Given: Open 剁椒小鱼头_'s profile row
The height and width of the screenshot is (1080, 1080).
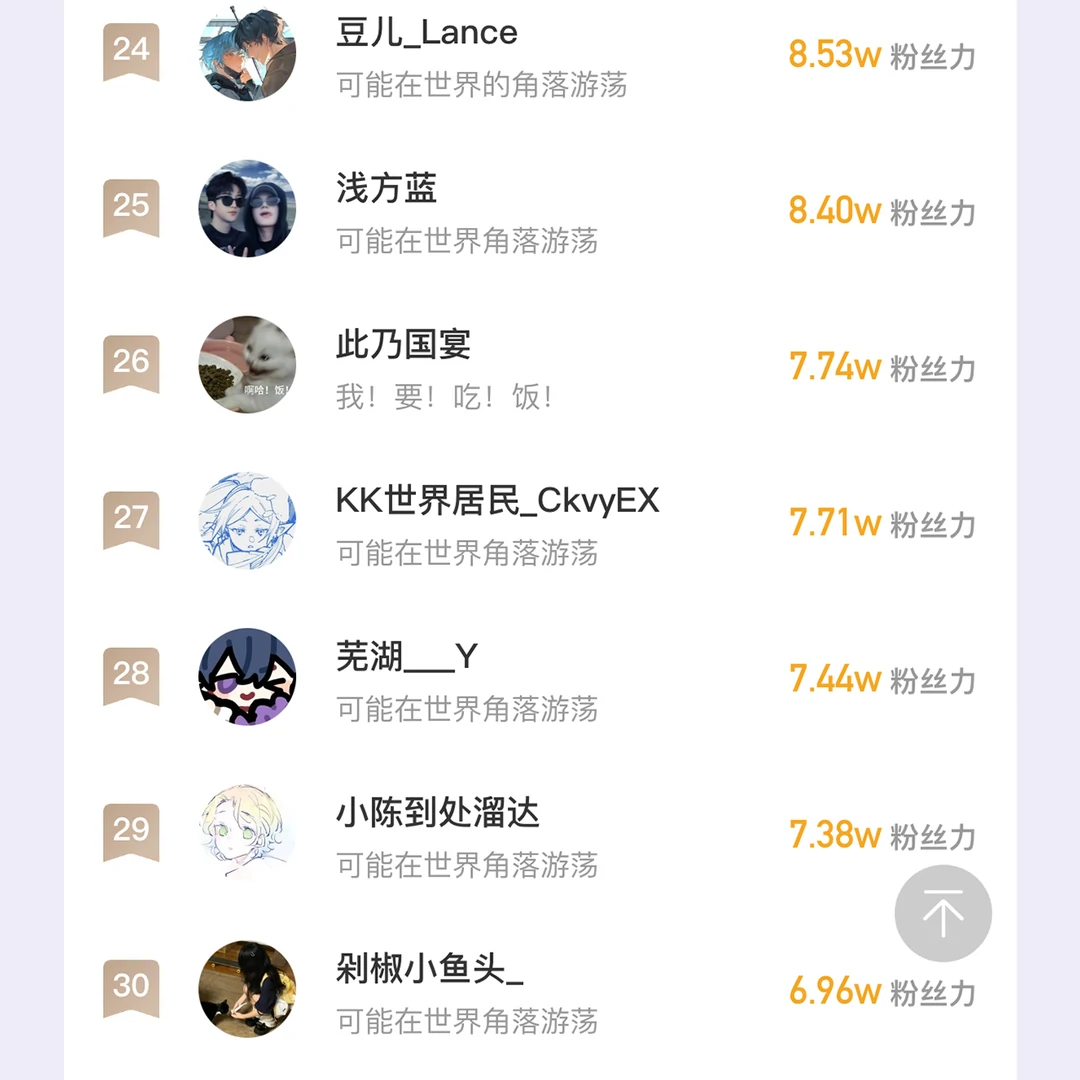Looking at the screenshot, I should 429,969.
